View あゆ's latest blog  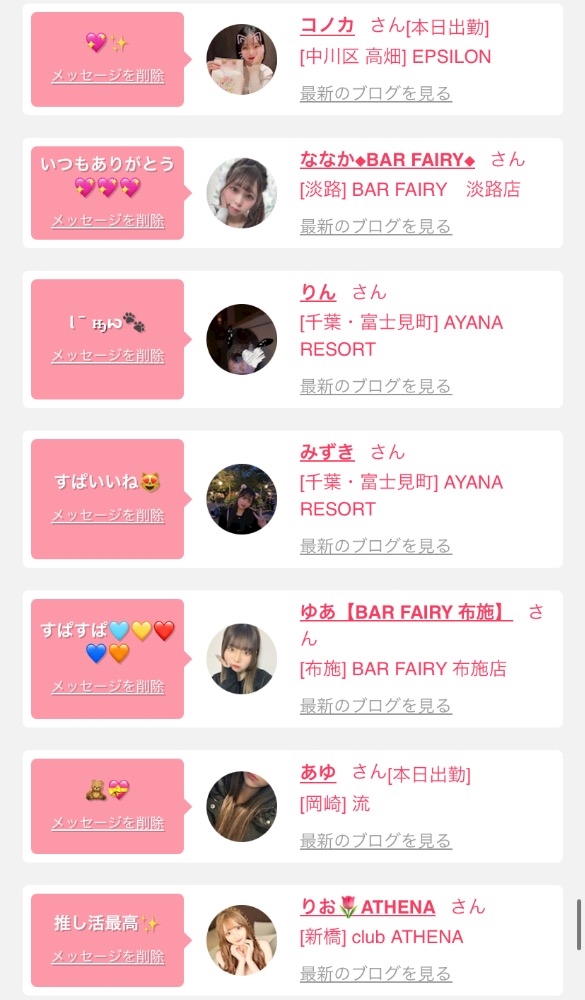(x=376, y=841)
